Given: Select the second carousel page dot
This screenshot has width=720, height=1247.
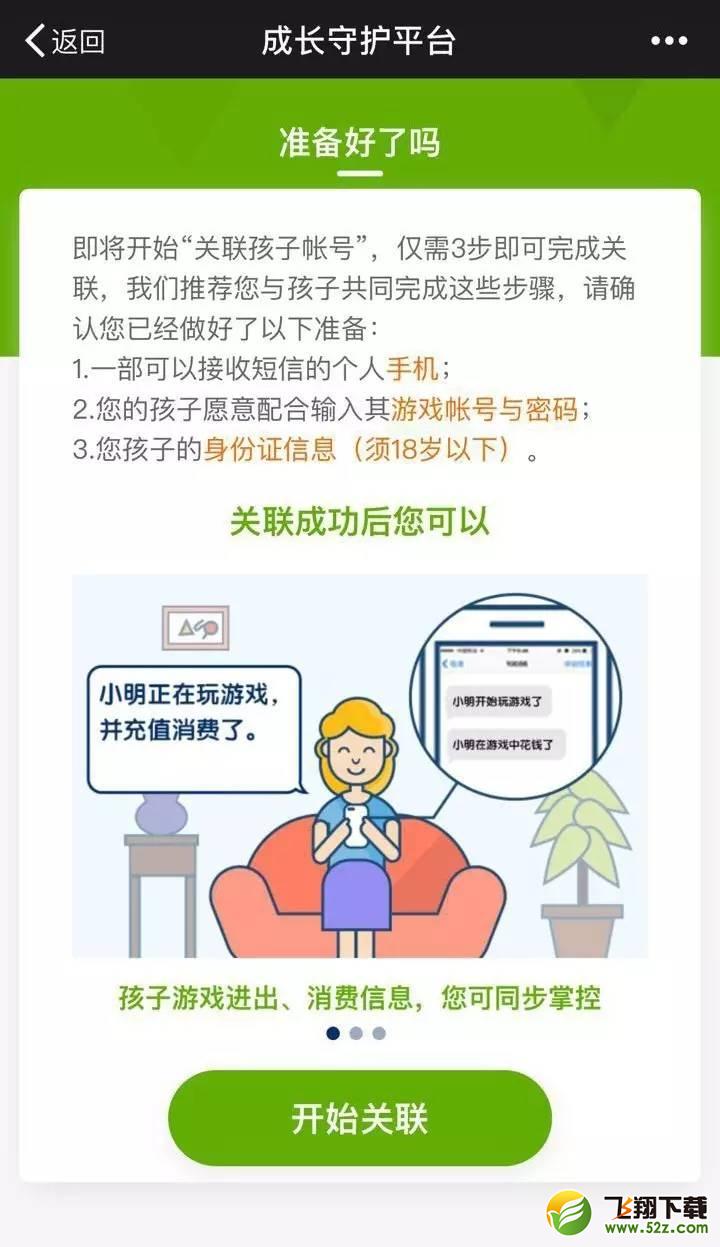Looking at the screenshot, I should coord(356,1034).
